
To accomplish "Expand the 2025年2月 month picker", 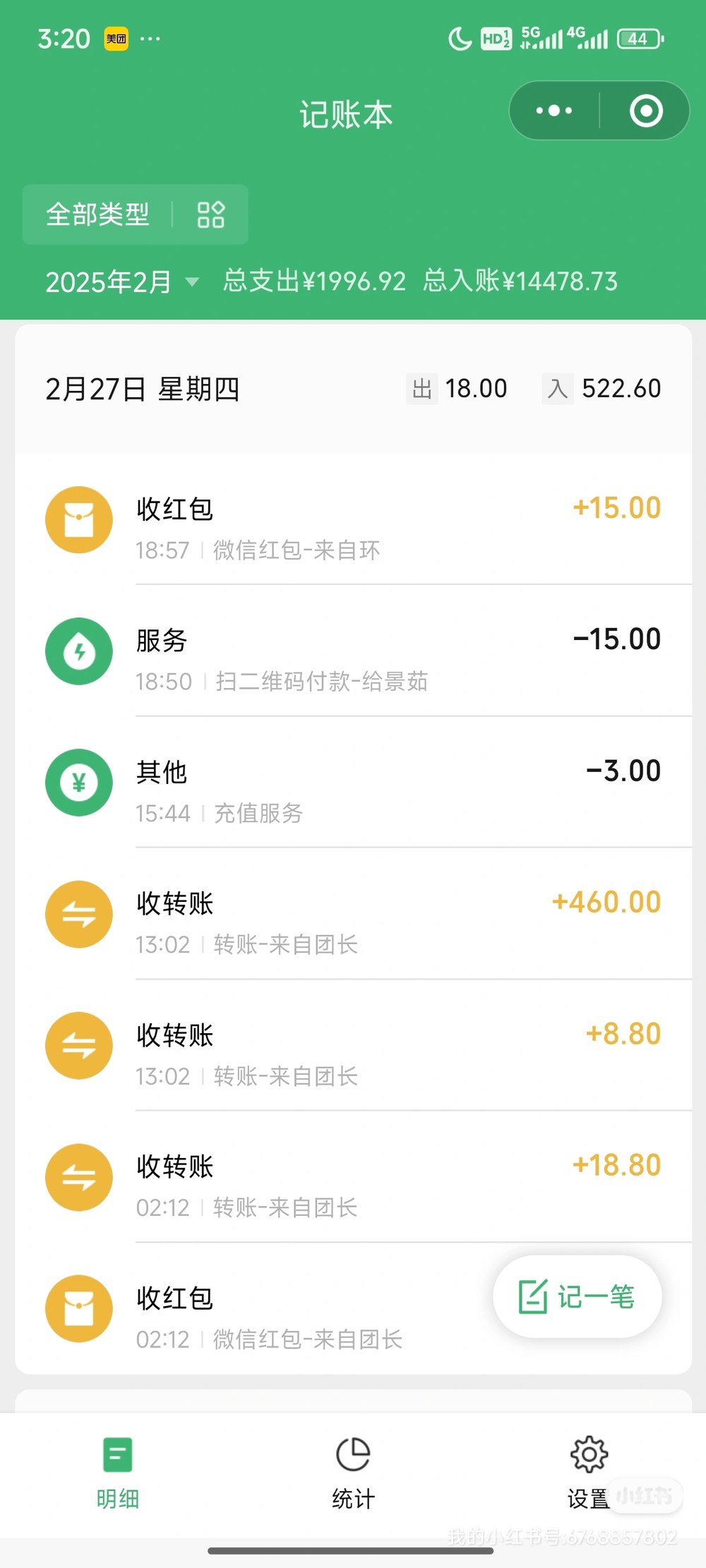I will pos(122,282).
